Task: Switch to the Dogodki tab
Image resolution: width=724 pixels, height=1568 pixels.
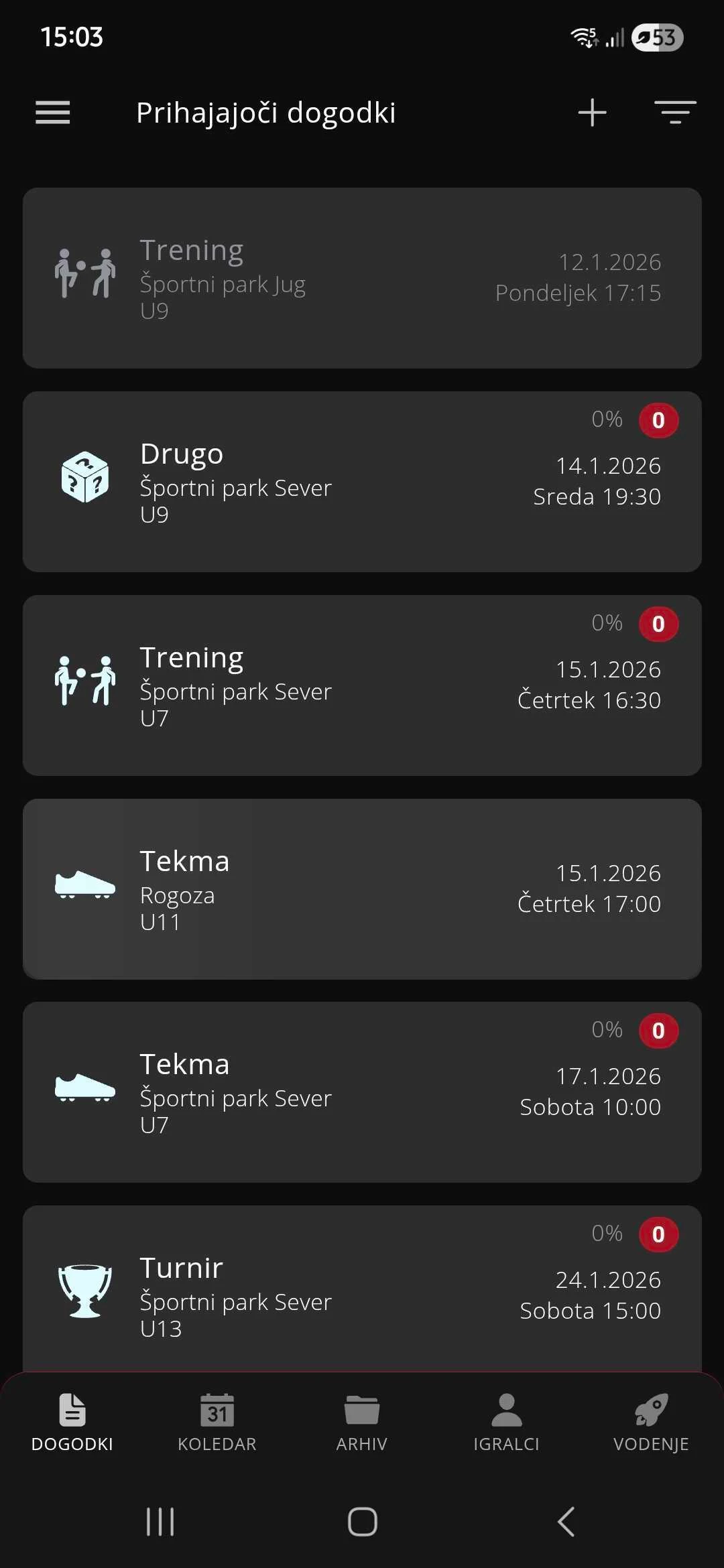Action: (72, 1422)
